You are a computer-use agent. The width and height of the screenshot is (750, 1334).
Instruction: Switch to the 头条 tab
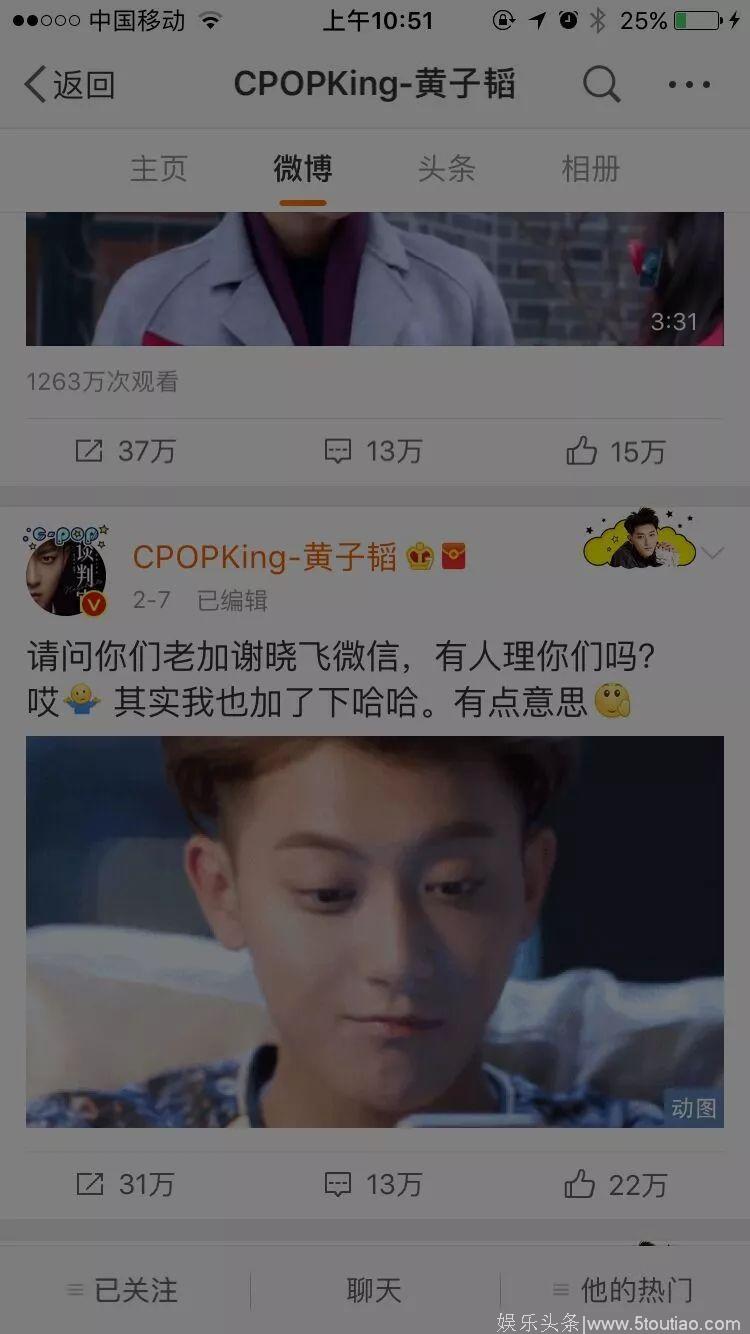pos(446,169)
